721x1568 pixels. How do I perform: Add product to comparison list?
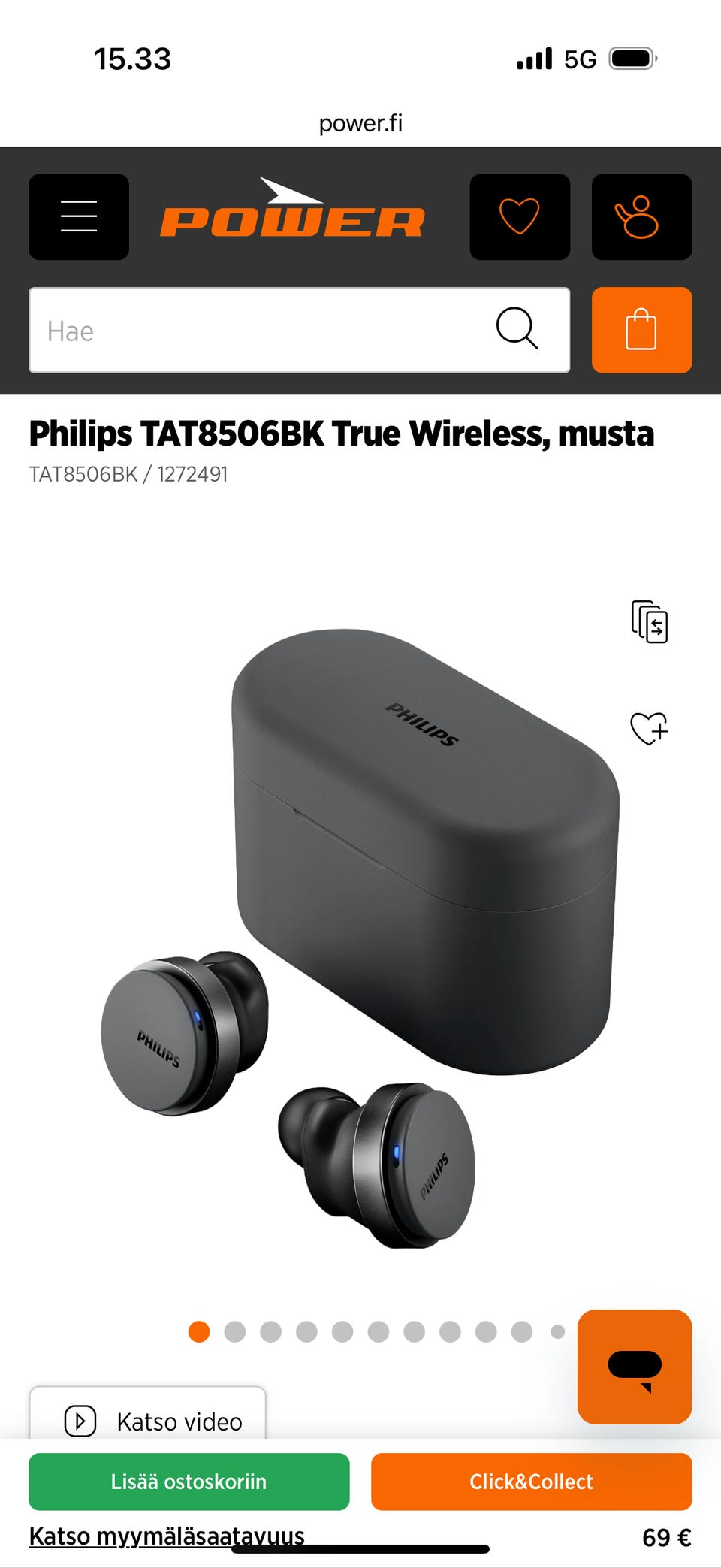pyautogui.click(x=650, y=622)
